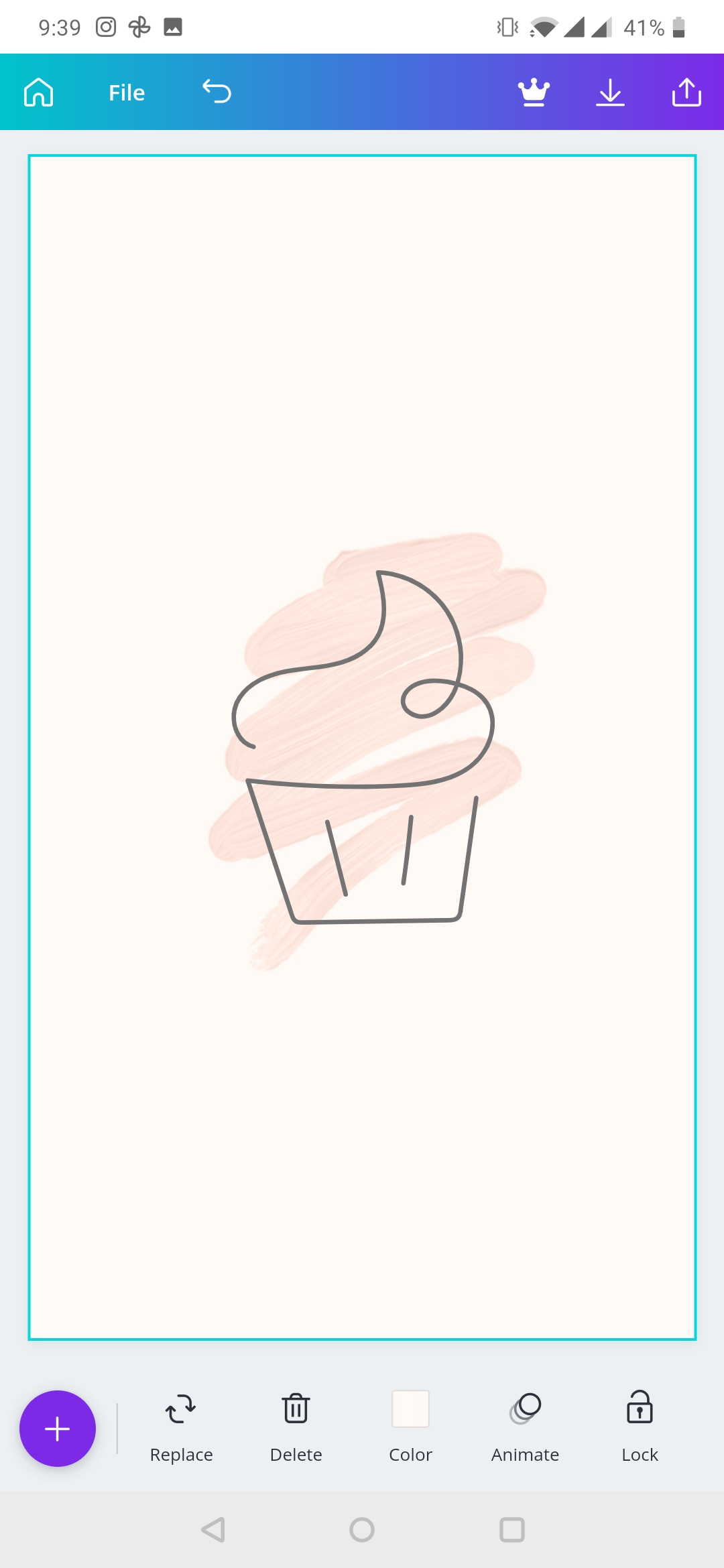Select Replace in the toolbar

(181, 1427)
